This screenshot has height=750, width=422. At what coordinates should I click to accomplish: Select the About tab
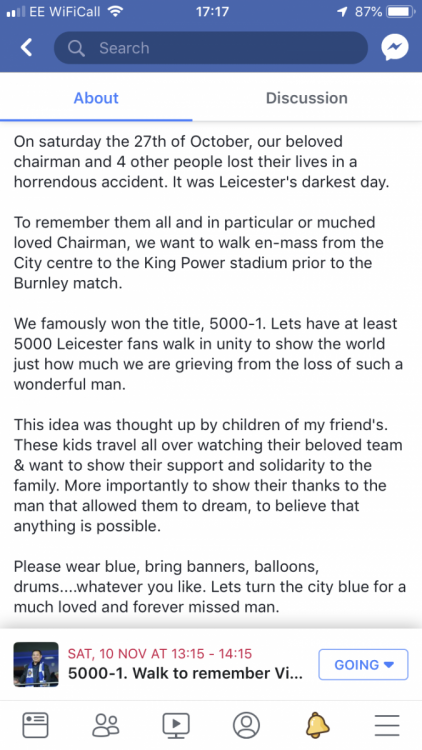(96, 98)
